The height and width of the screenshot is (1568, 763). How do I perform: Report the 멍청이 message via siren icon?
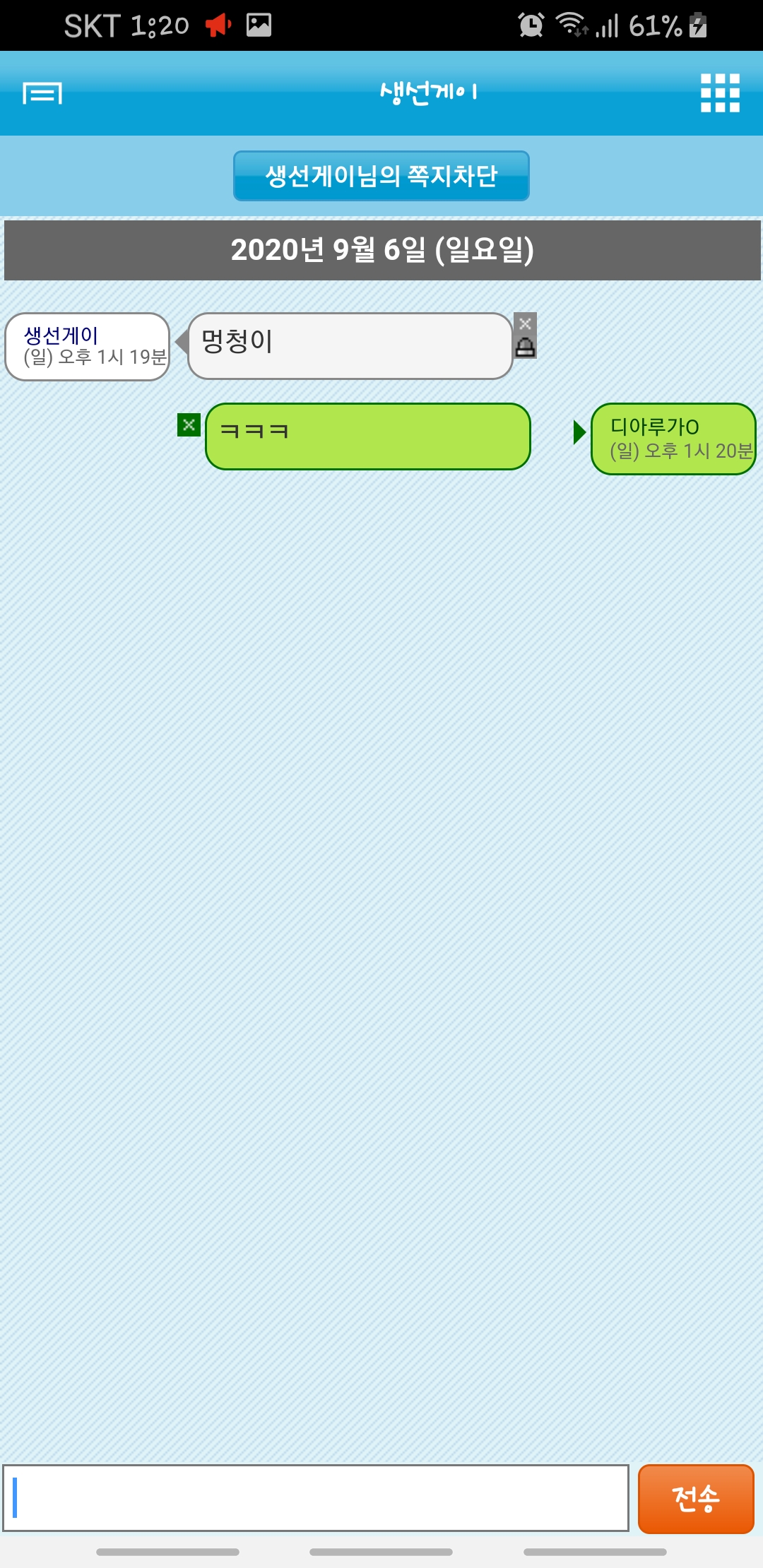pos(525,347)
